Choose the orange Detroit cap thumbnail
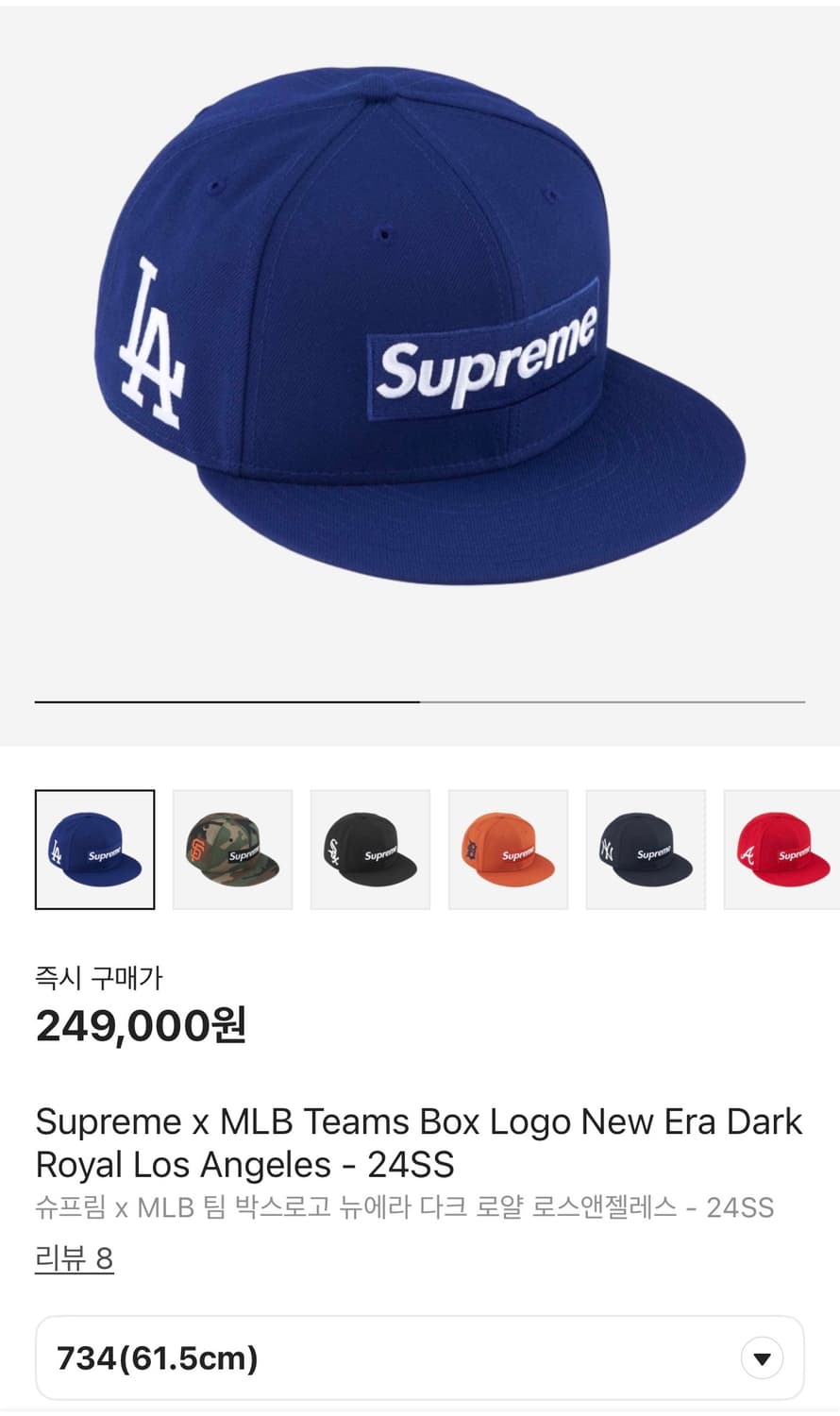The height and width of the screenshot is (1416, 840). click(x=508, y=848)
